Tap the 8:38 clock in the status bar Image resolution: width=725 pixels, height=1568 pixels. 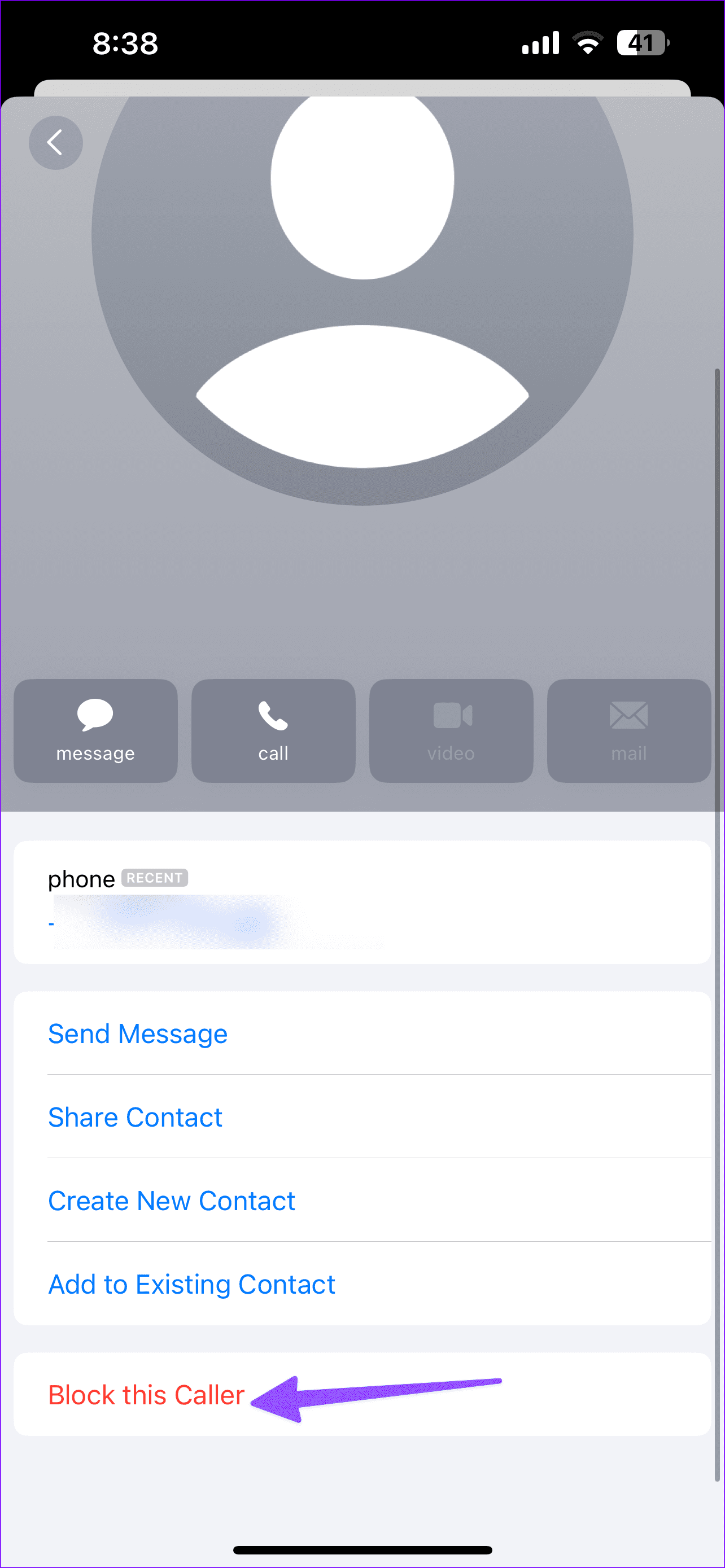(126, 42)
